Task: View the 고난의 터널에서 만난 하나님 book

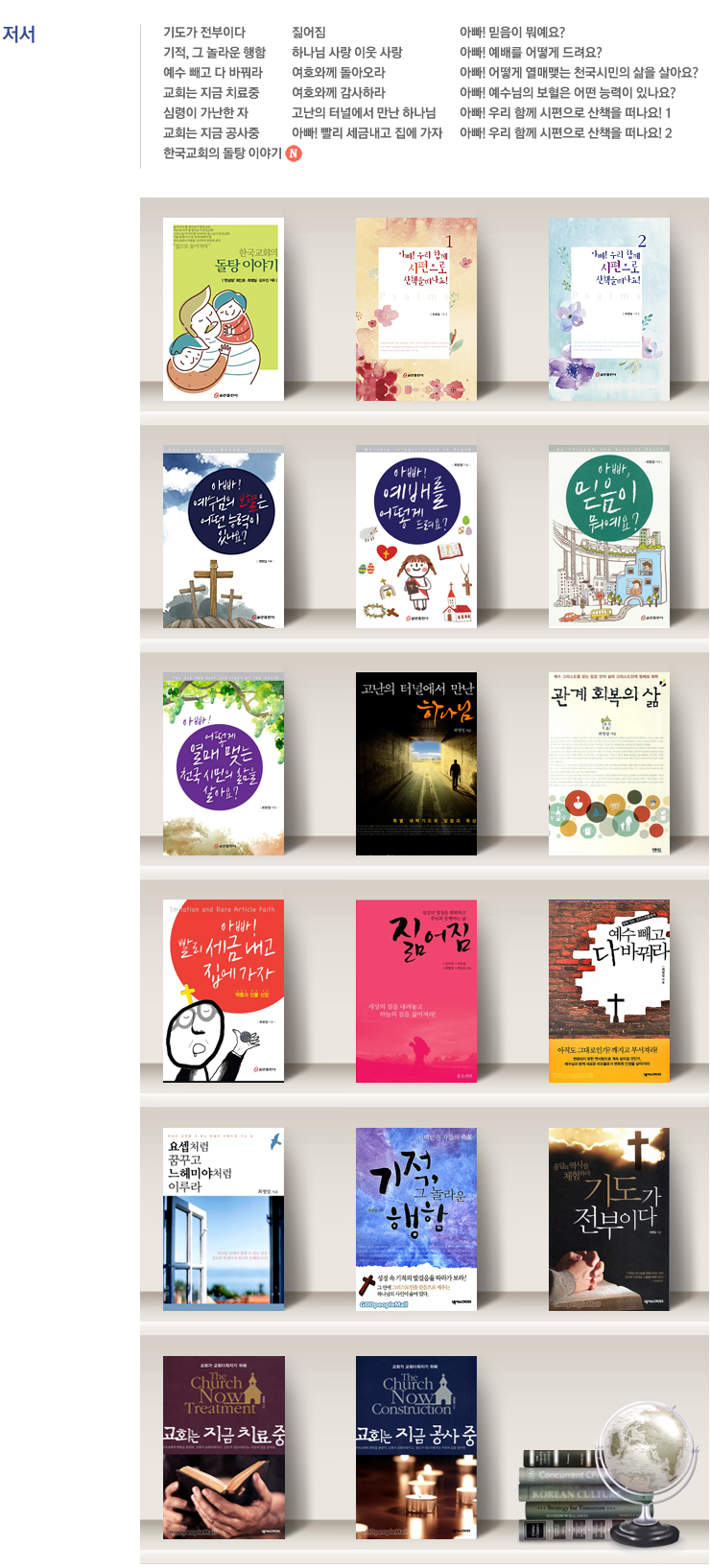Action: (x=416, y=764)
